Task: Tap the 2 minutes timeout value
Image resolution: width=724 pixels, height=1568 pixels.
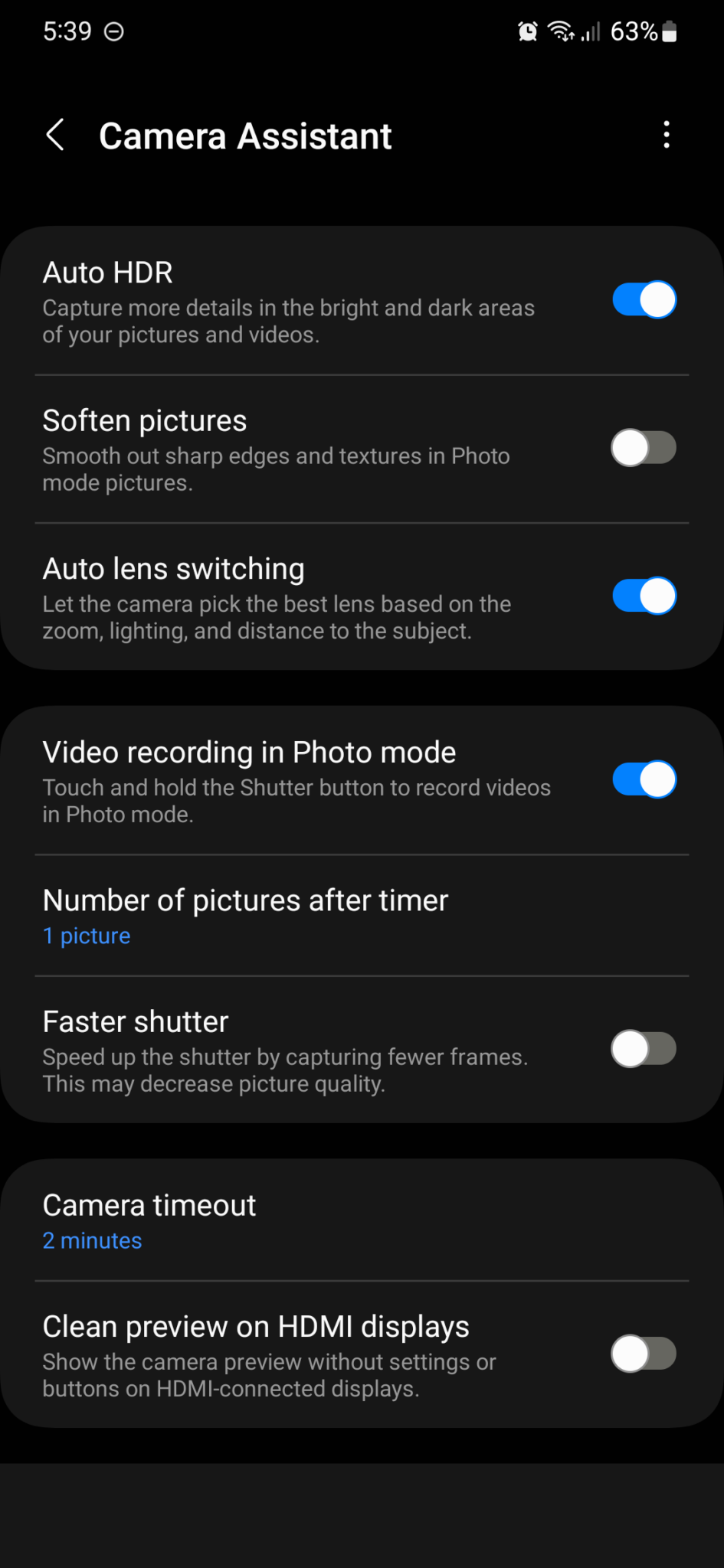Action: coord(92,1240)
